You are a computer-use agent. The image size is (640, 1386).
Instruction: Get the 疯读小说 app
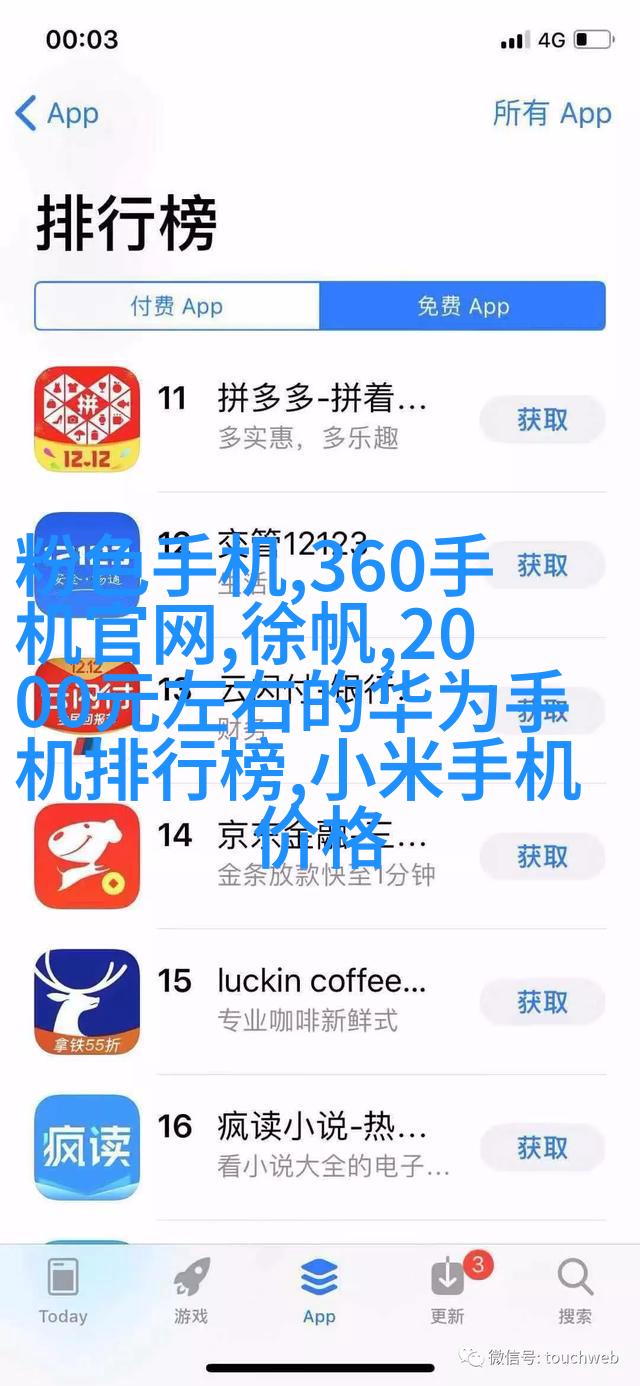tap(542, 1147)
